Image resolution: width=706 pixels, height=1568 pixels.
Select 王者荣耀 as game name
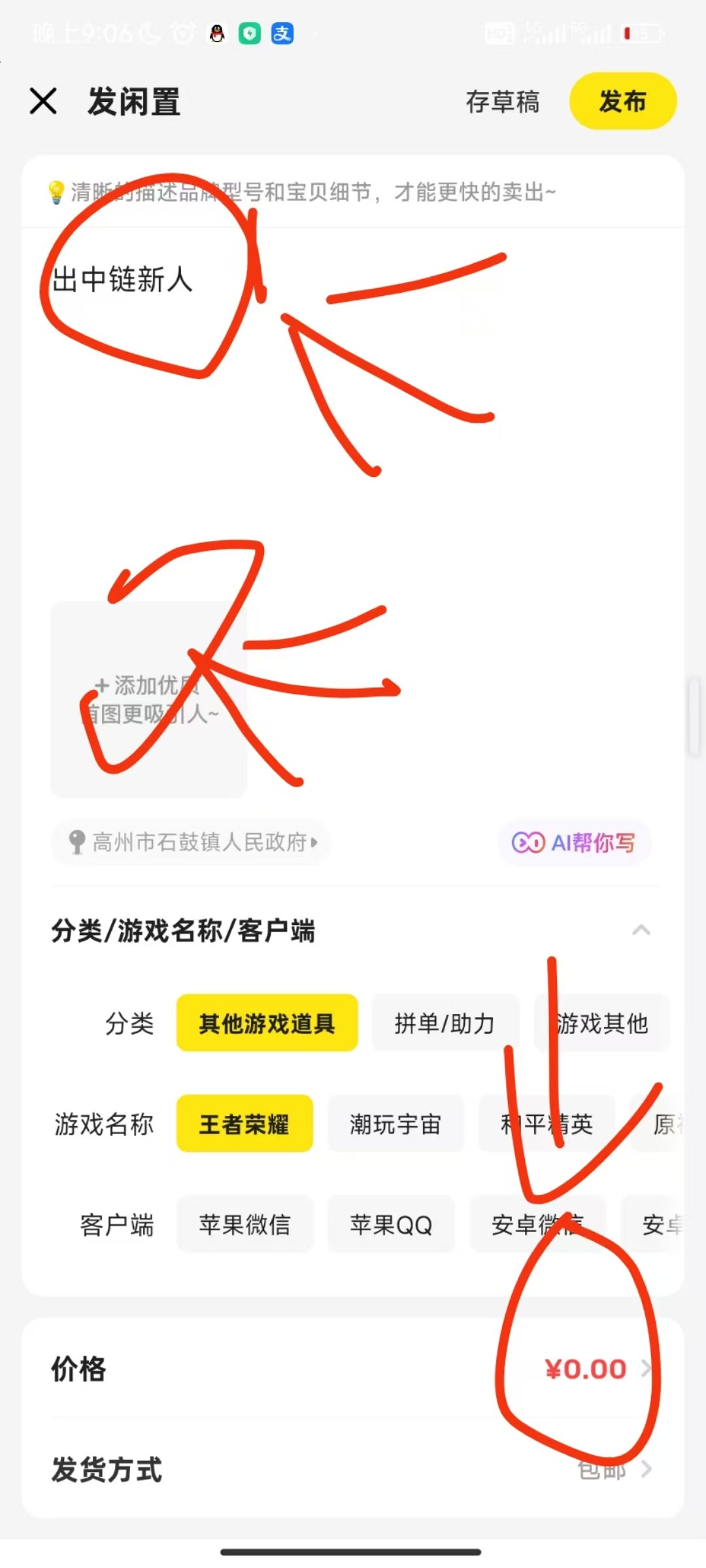[244, 1124]
